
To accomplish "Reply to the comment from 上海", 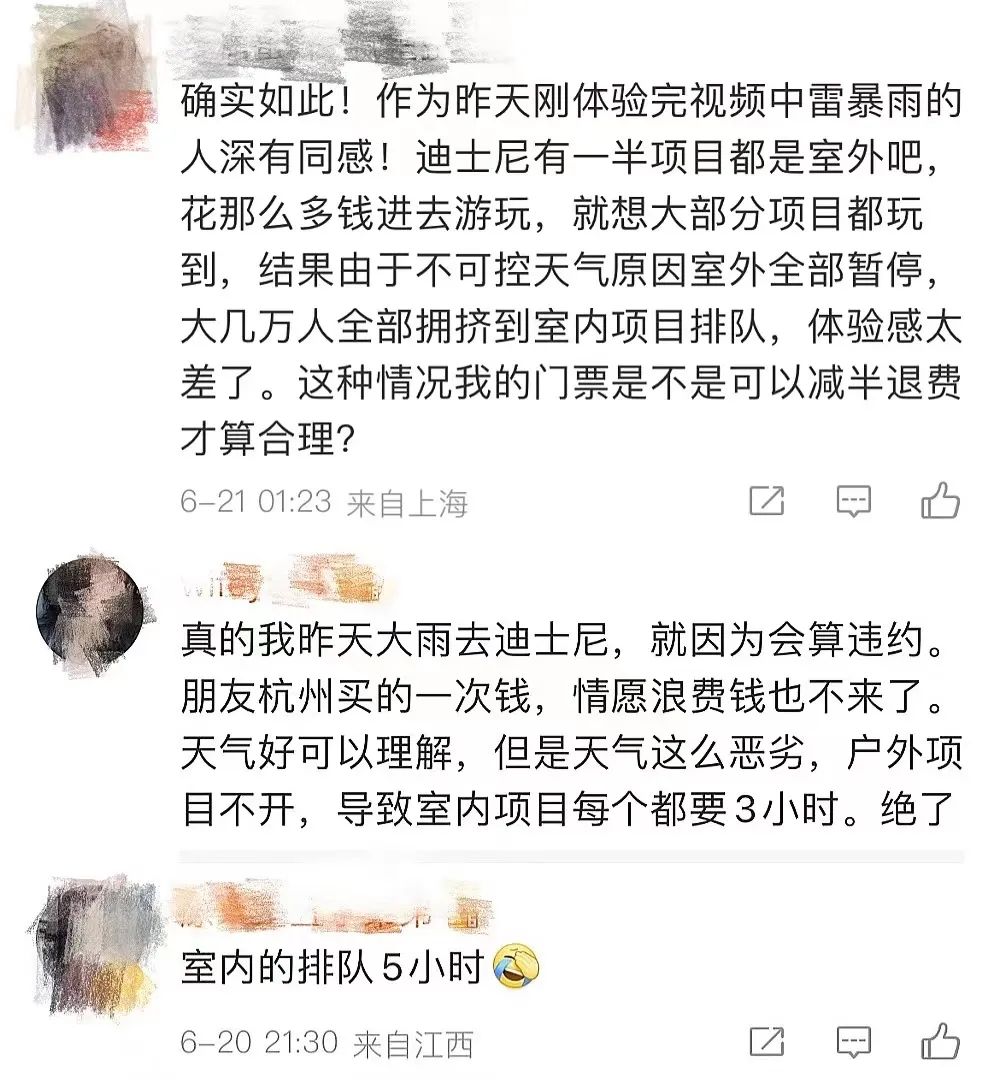I will tap(853, 501).
